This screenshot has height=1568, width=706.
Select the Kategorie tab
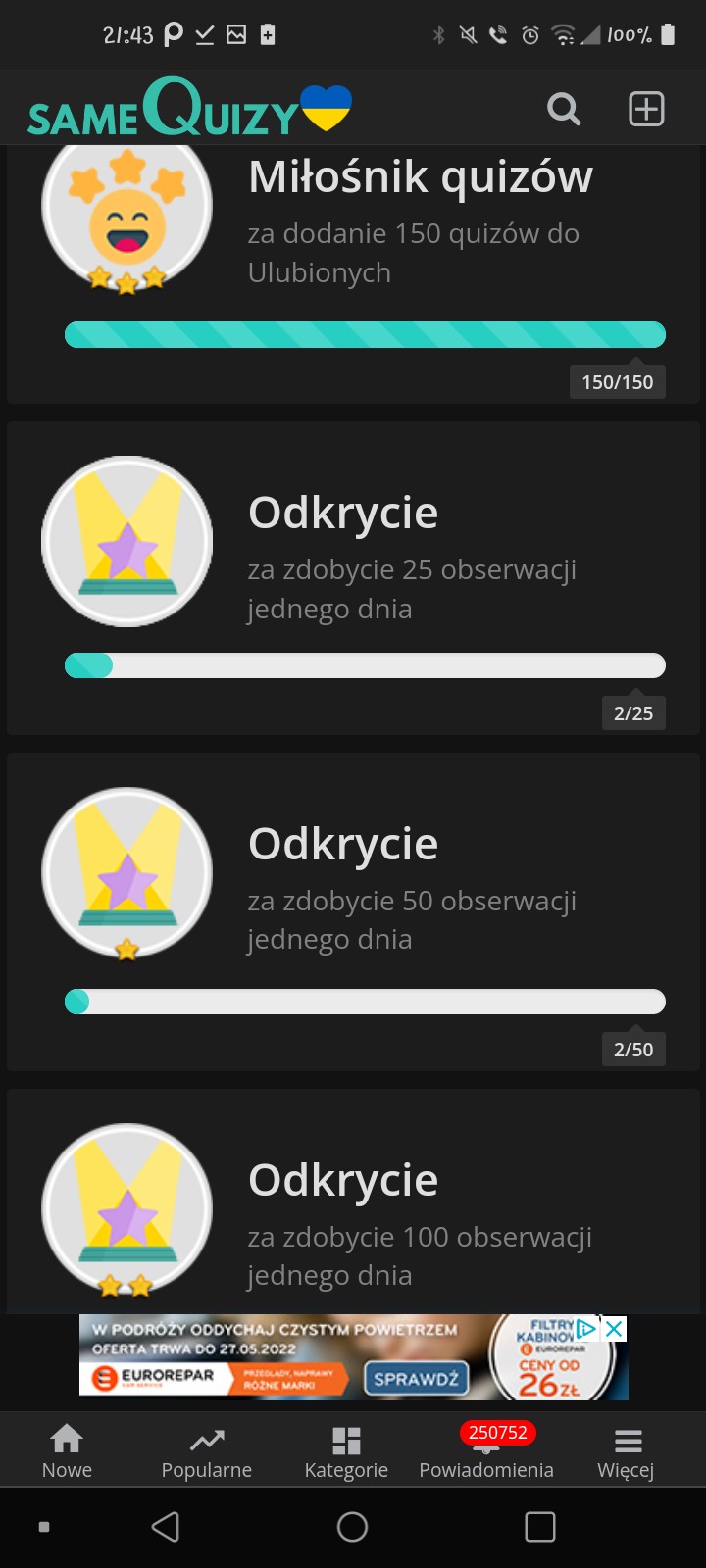click(x=346, y=1451)
